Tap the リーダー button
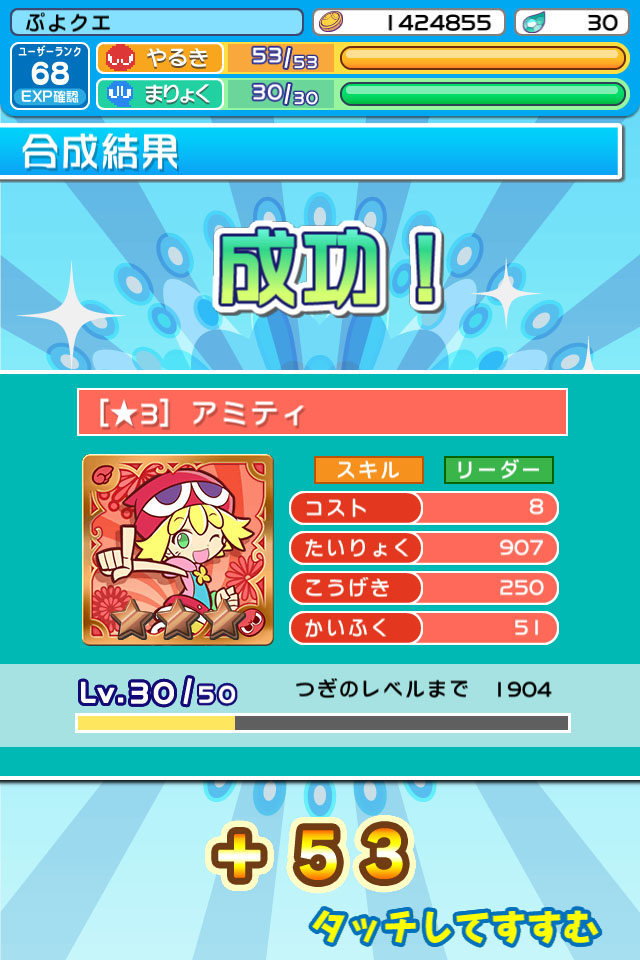Viewport: 640px width, 960px height. tap(498, 470)
